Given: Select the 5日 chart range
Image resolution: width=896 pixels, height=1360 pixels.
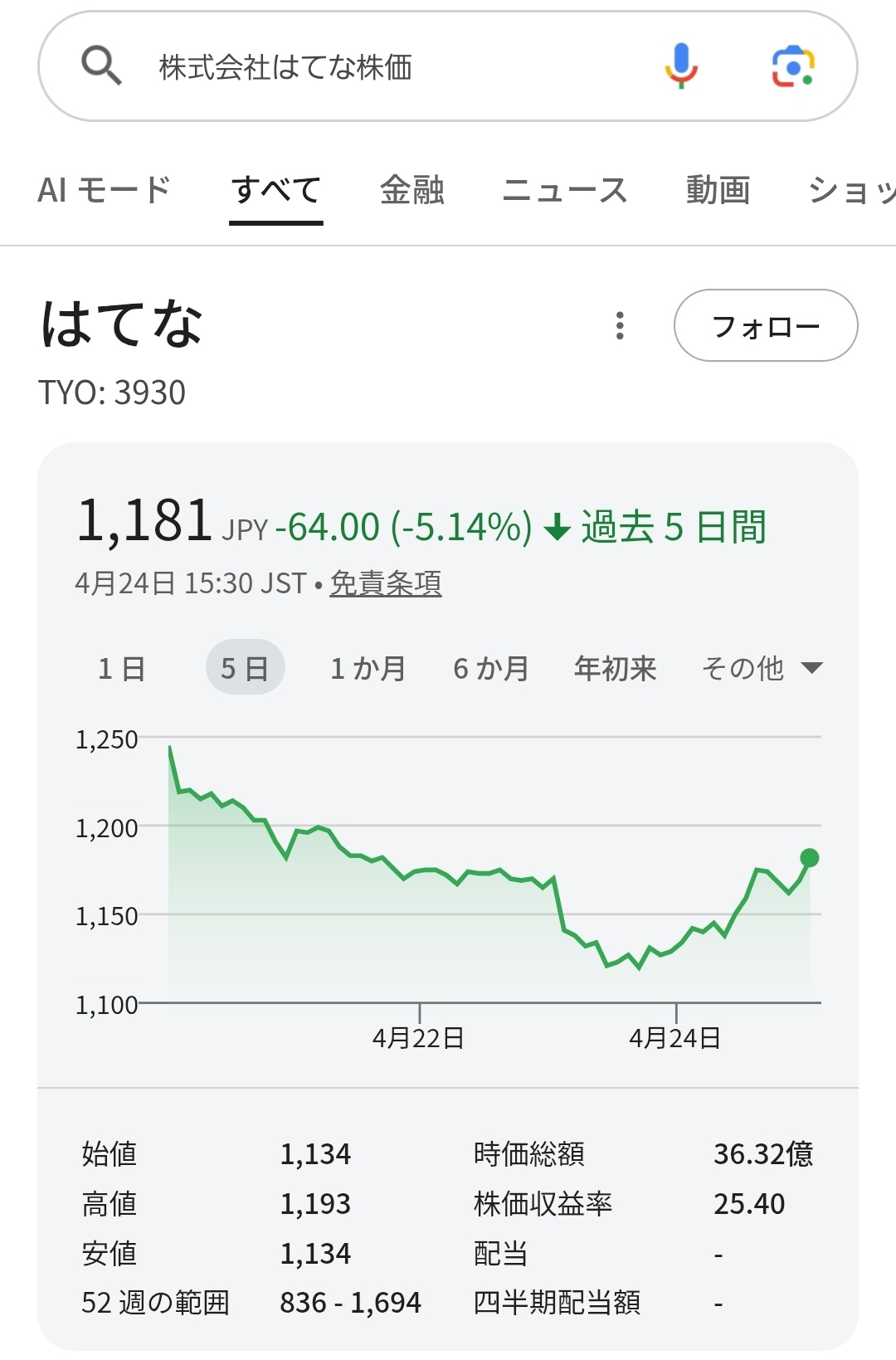Looking at the screenshot, I should 245,668.
